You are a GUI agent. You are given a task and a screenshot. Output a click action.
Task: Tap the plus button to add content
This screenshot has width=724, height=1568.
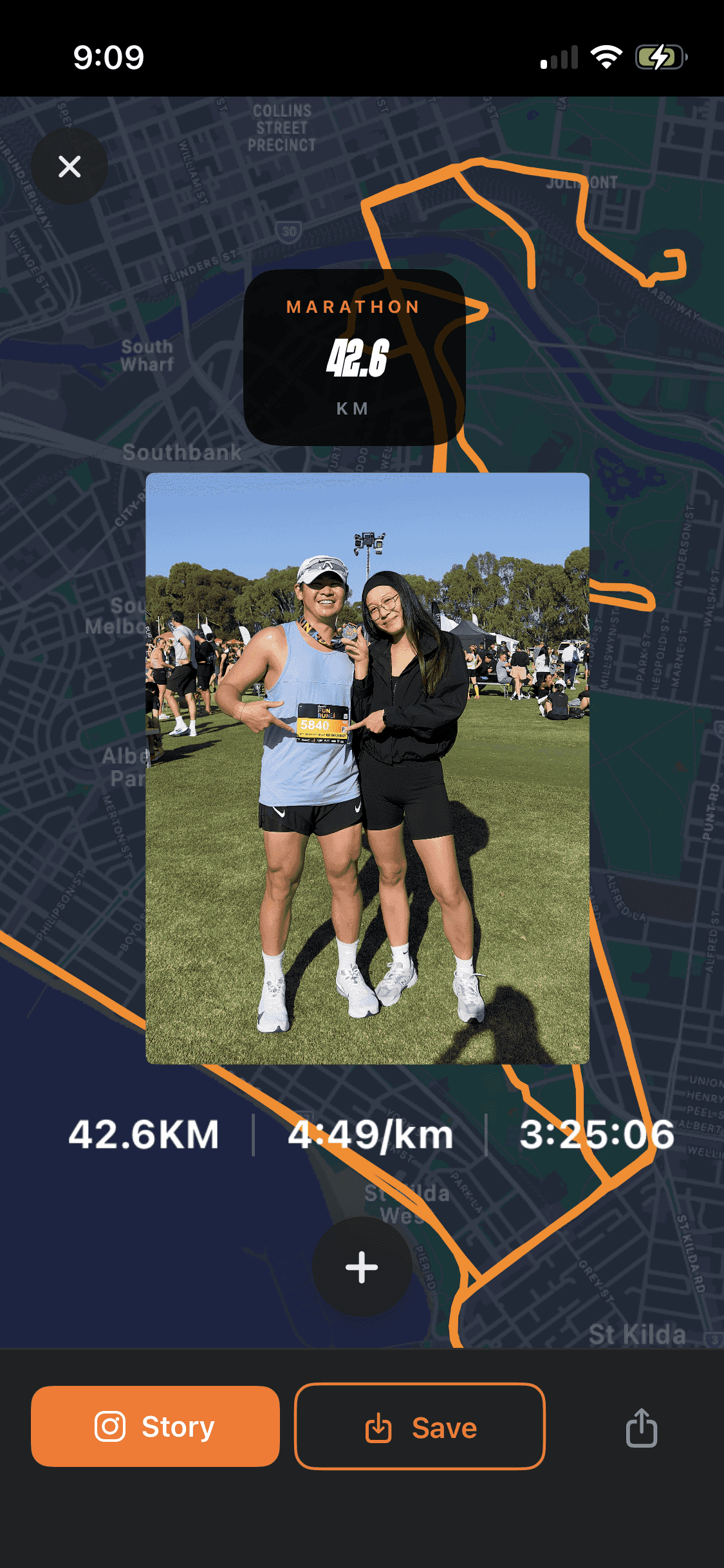[362, 1267]
